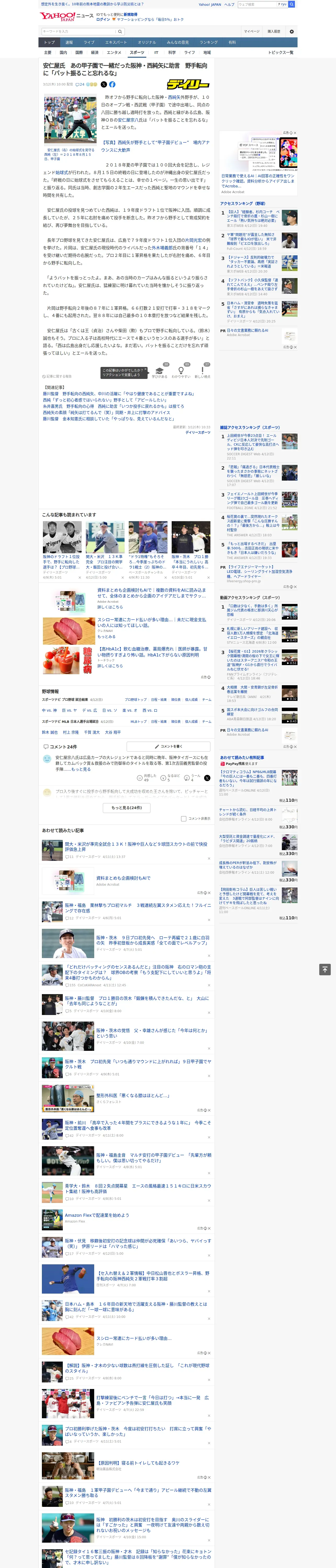Jump back to top with arrow button
Viewport: 336px width, 1568px height.
point(325,969)
